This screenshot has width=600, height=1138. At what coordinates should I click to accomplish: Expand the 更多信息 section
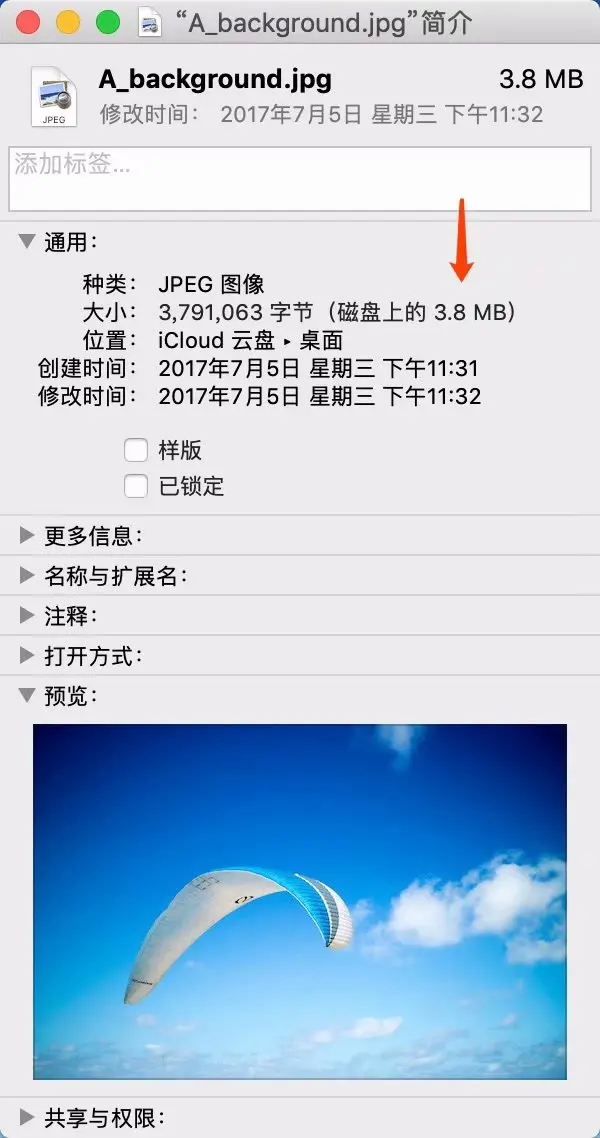[x=27, y=536]
